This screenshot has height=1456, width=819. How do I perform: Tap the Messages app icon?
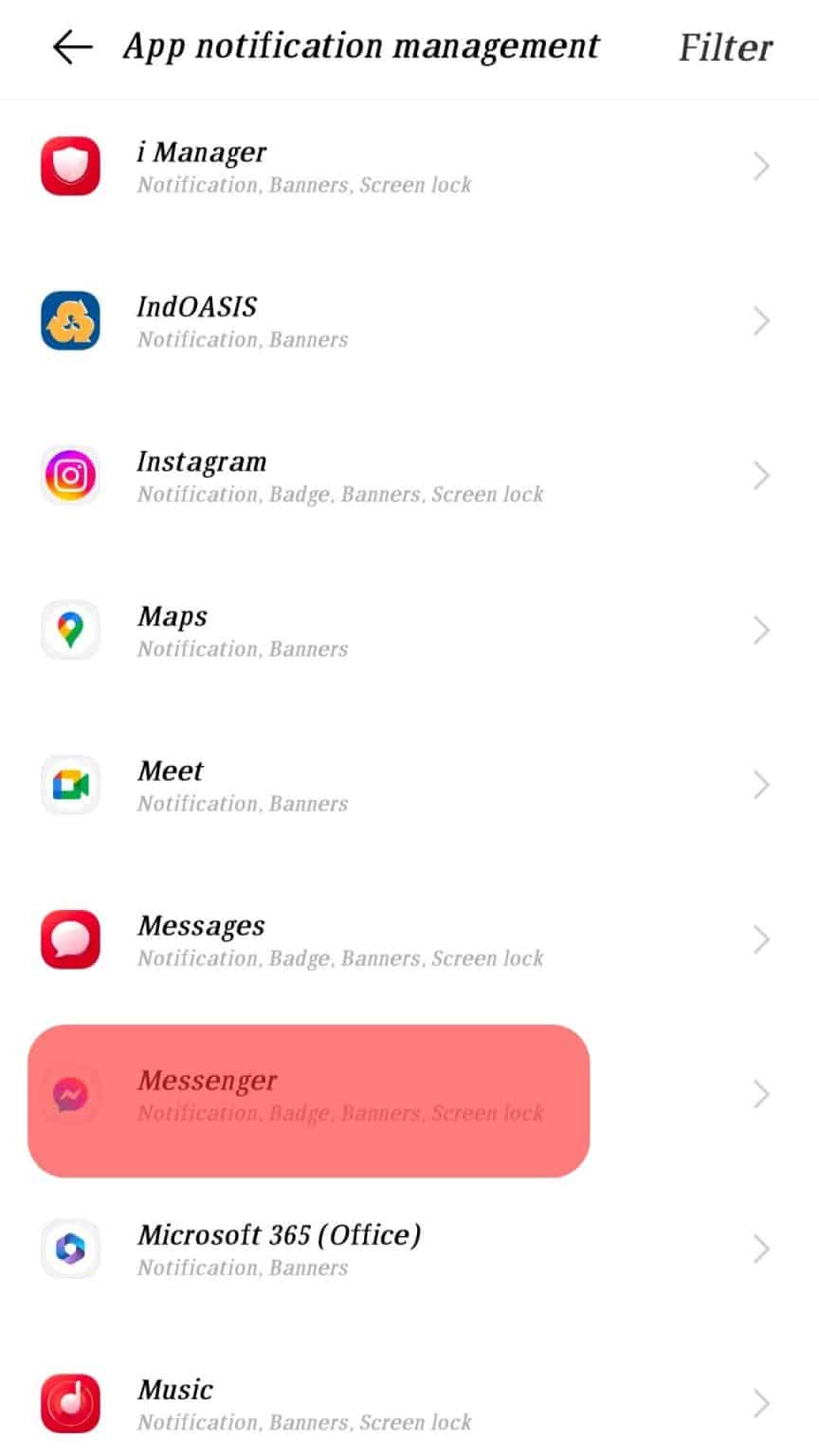click(x=70, y=938)
